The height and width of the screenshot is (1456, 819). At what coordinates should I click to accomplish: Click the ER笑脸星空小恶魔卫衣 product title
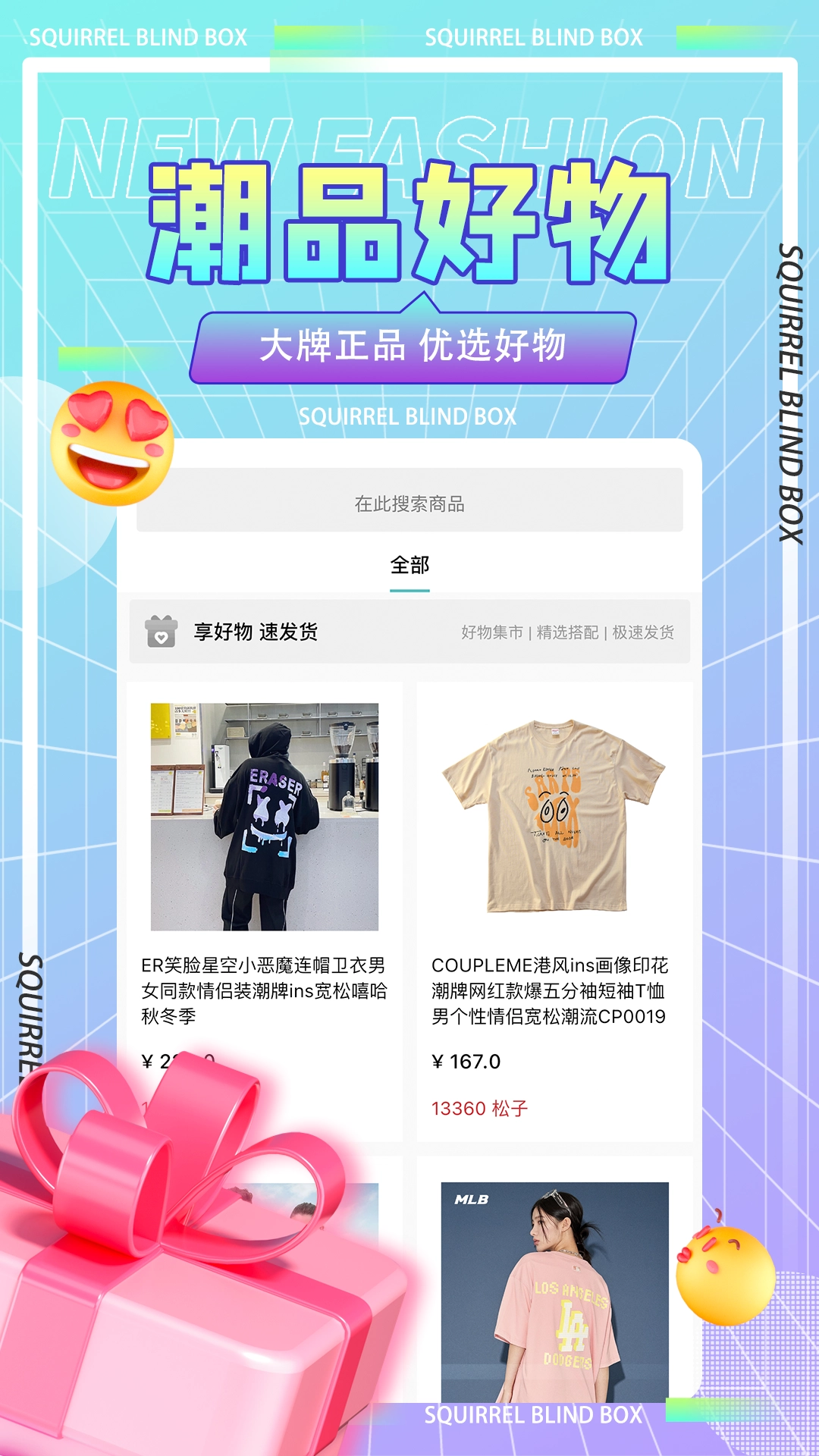(265, 987)
